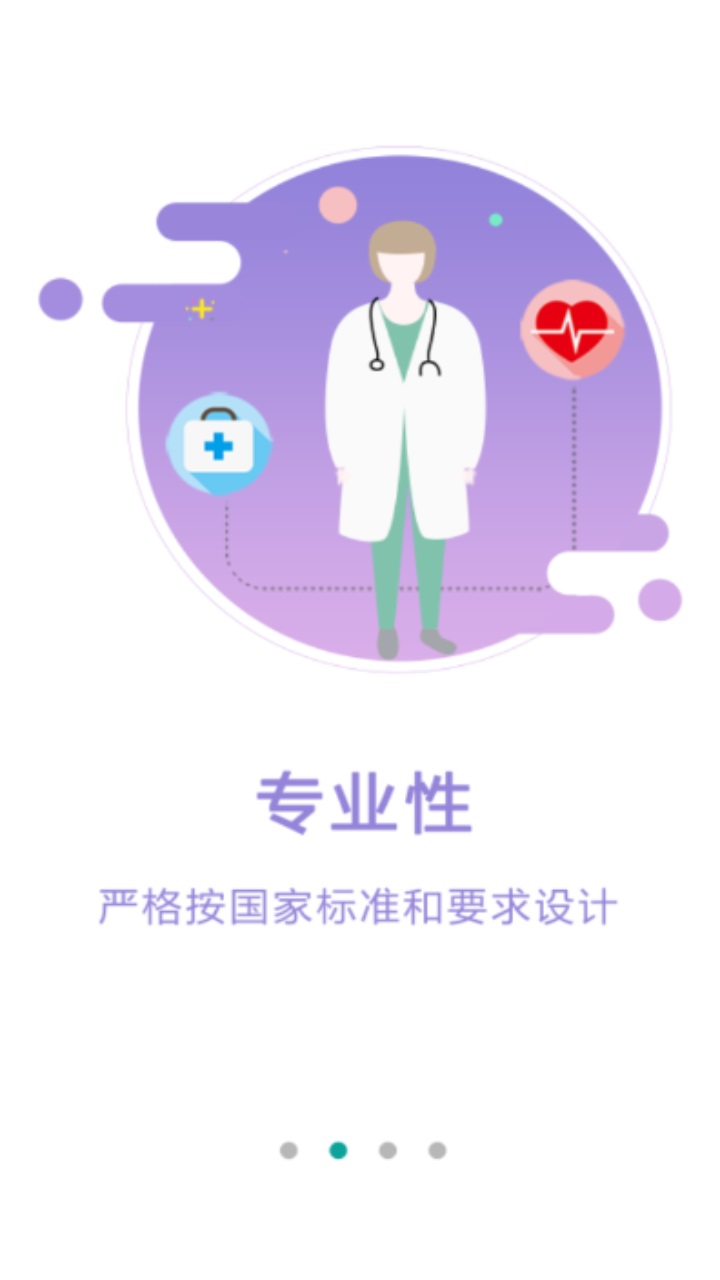Click the teal dot near the top right
The width and height of the screenshot is (720, 1280).
coord(495,218)
